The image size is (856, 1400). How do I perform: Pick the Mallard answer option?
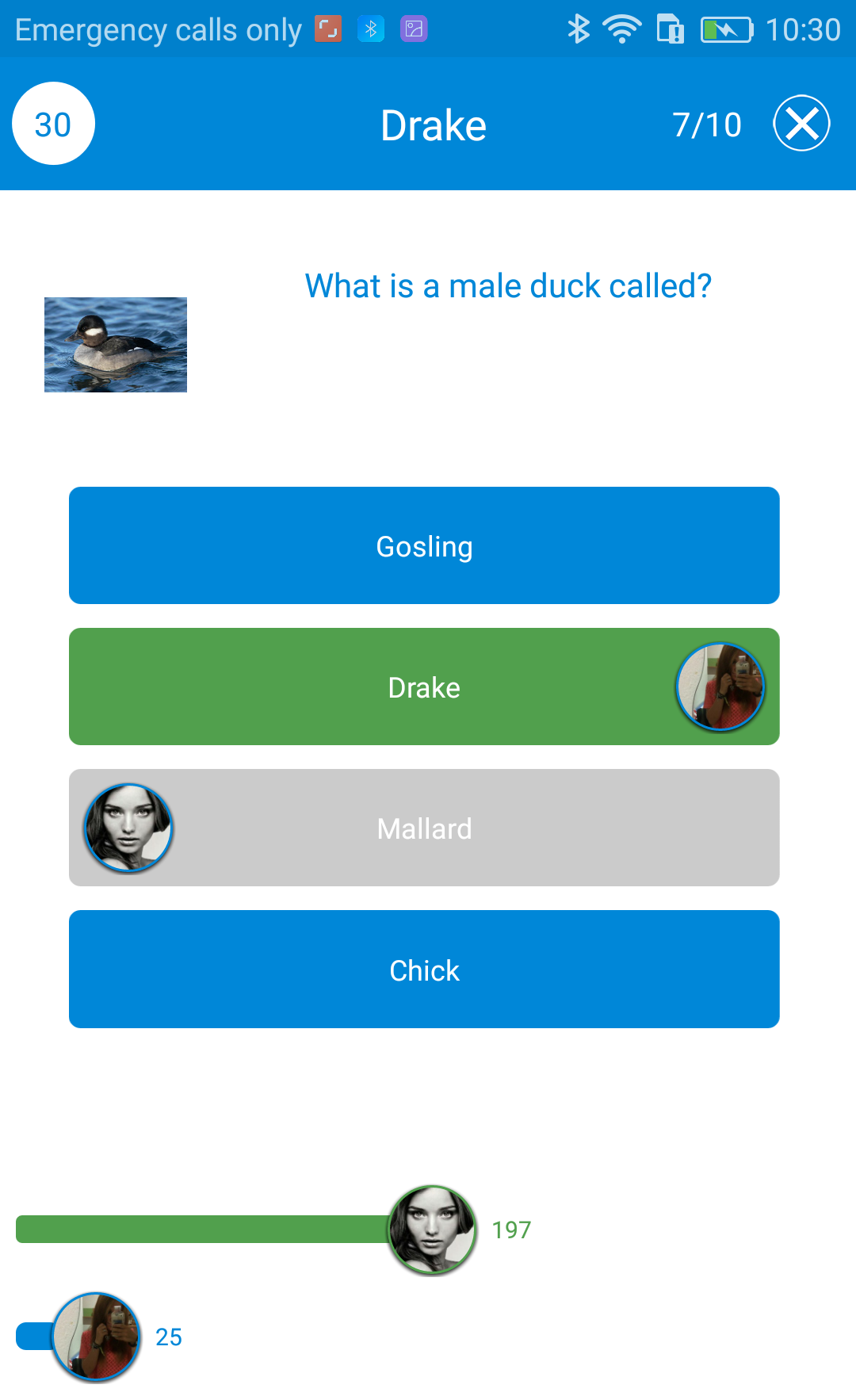tap(424, 828)
